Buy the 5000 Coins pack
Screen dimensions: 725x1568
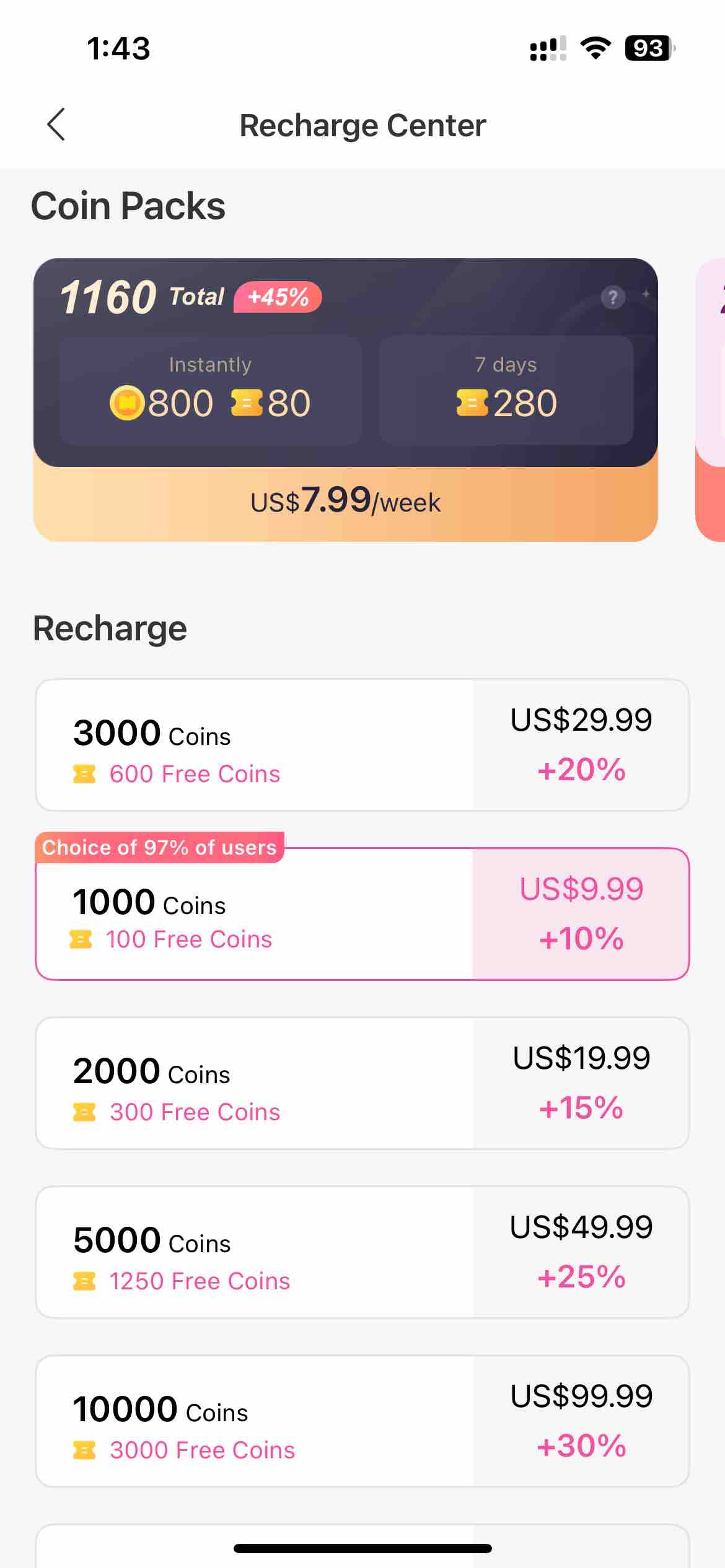[362, 1252]
